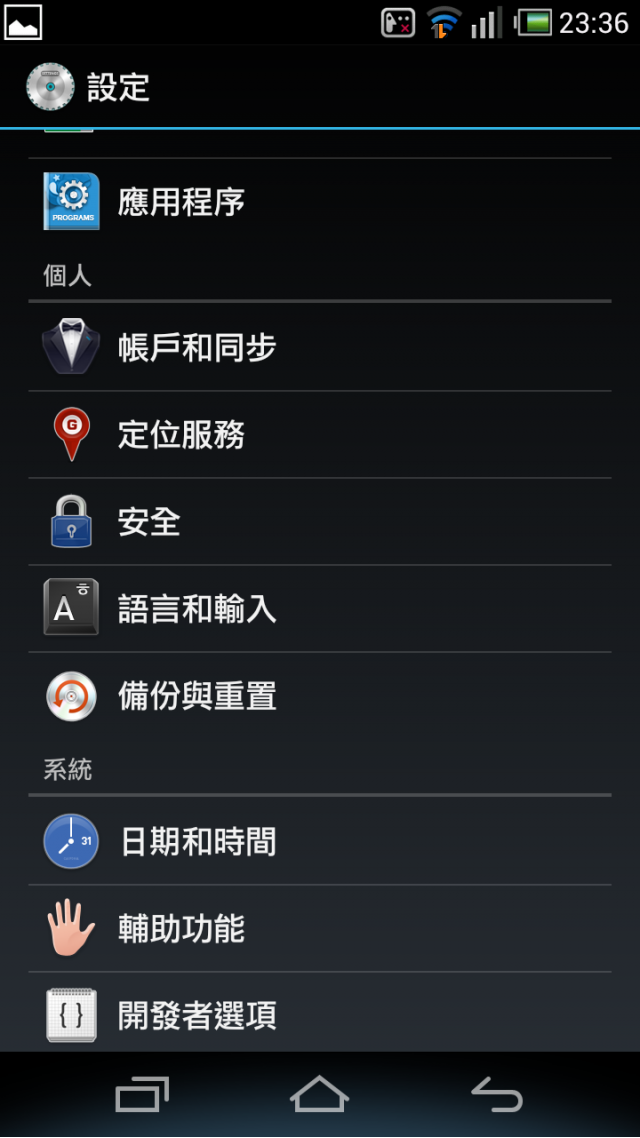Open the recent apps button
The width and height of the screenshot is (640, 1138).
pyautogui.click(x=142, y=1094)
